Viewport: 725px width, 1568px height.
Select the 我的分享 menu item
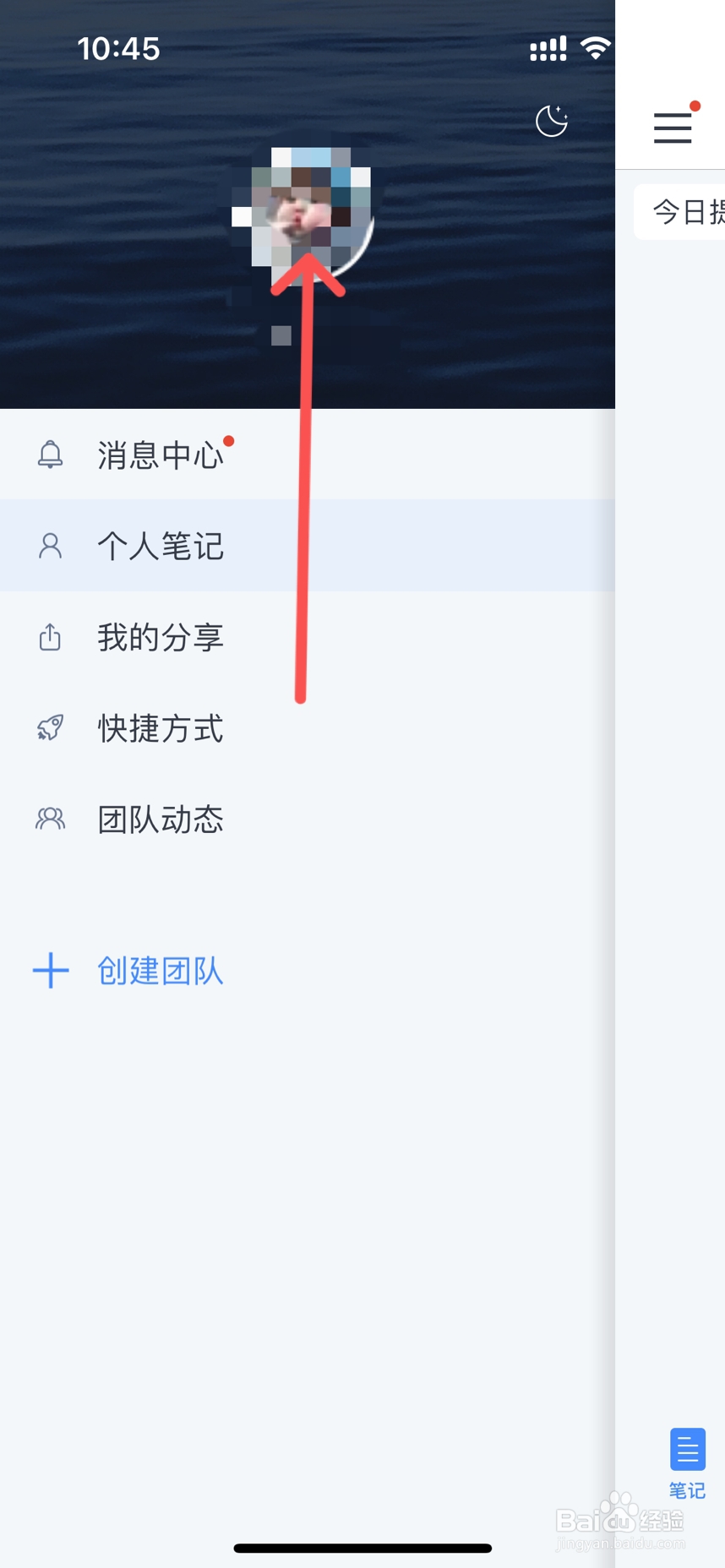[161, 637]
